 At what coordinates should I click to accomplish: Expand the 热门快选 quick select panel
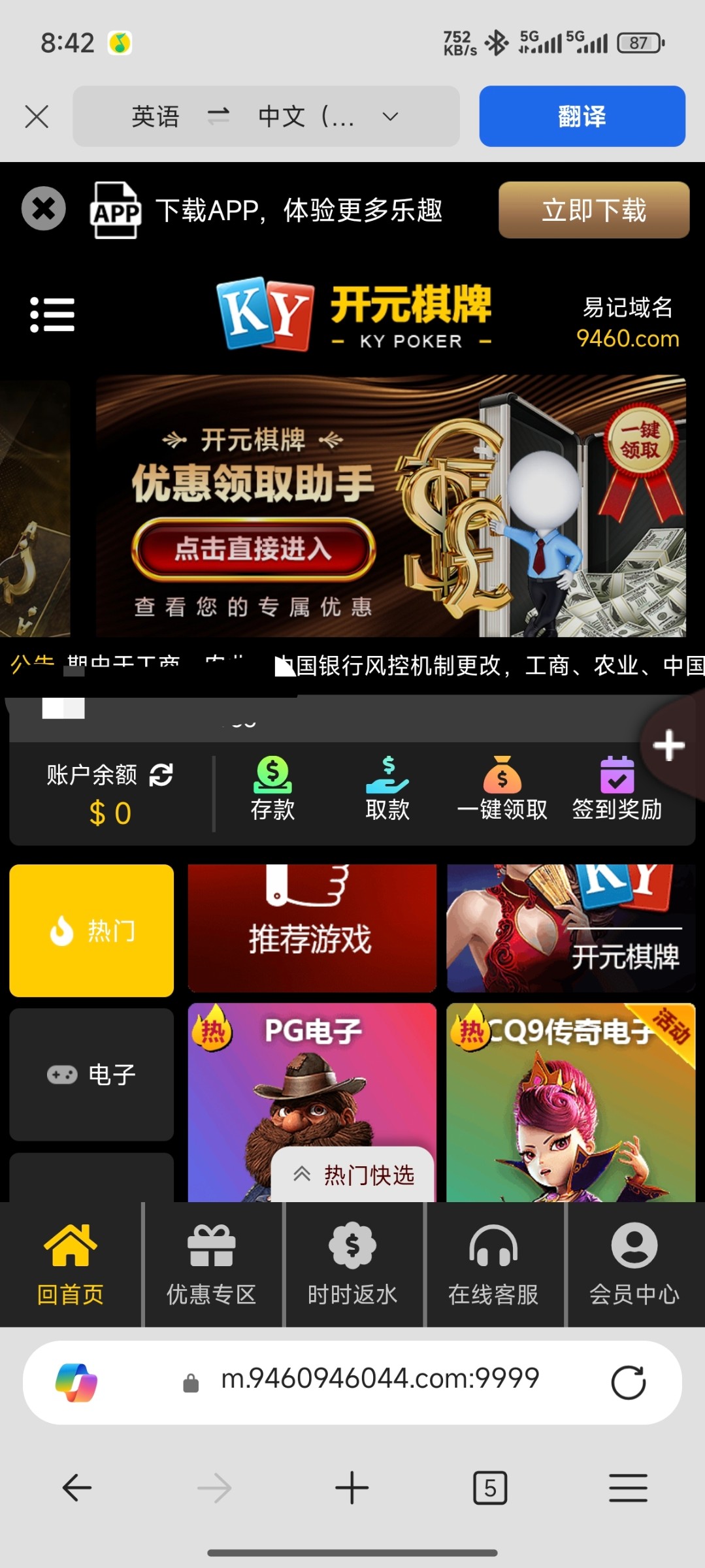[x=353, y=1175]
